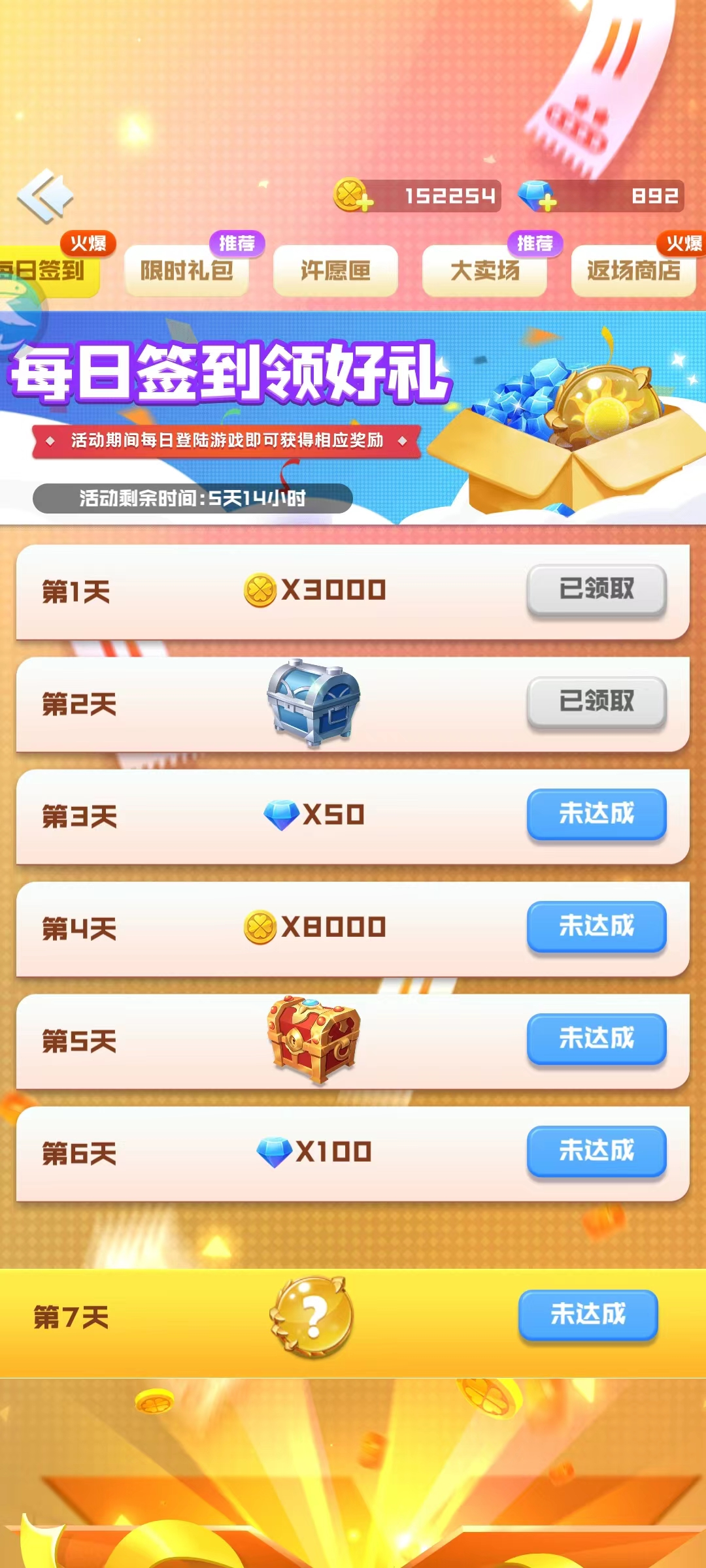
Task: Inspect the mystery reward for 第7天
Action: click(312, 1316)
